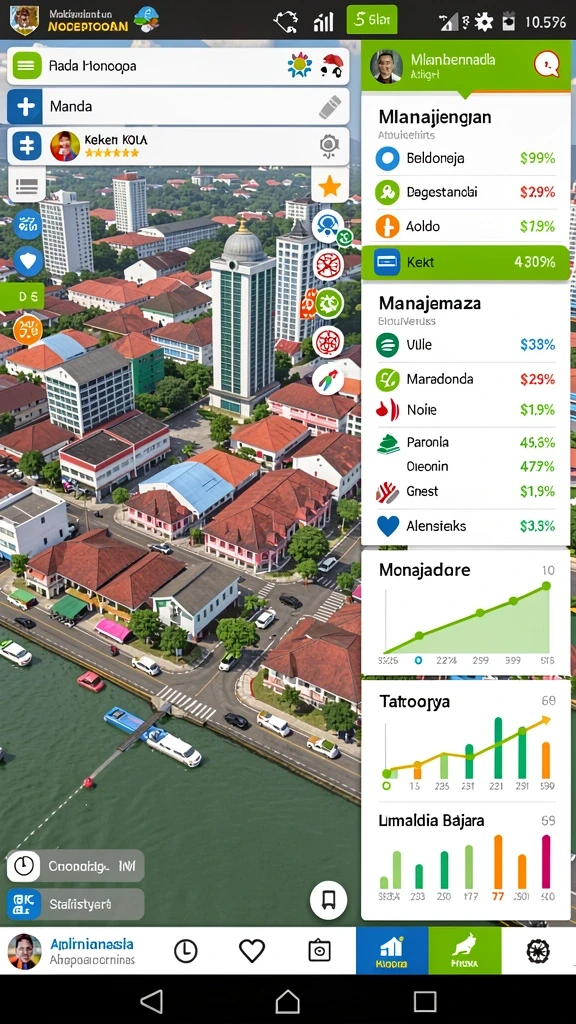Select the Alensieks item
576x1024 pixels.
(466, 526)
